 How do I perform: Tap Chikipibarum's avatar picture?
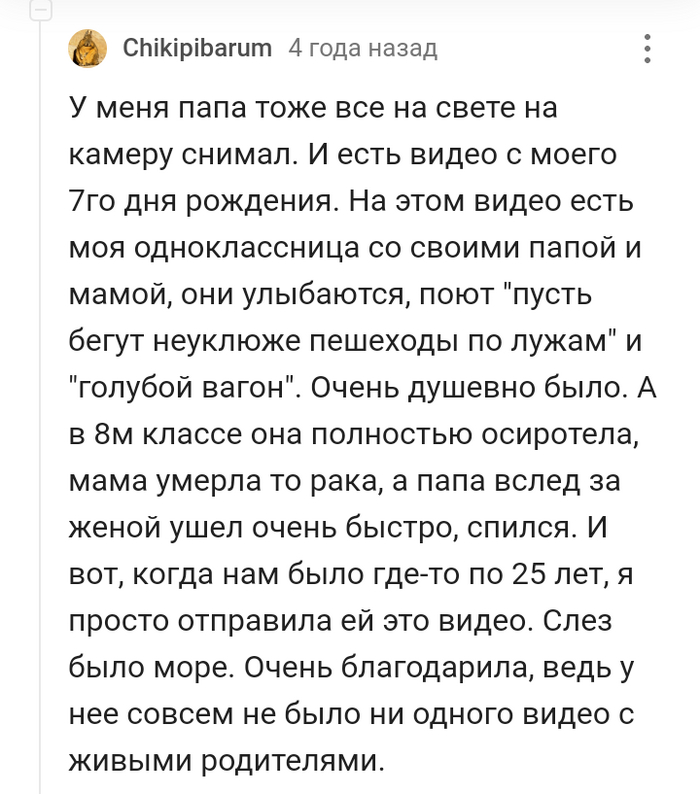point(88,48)
